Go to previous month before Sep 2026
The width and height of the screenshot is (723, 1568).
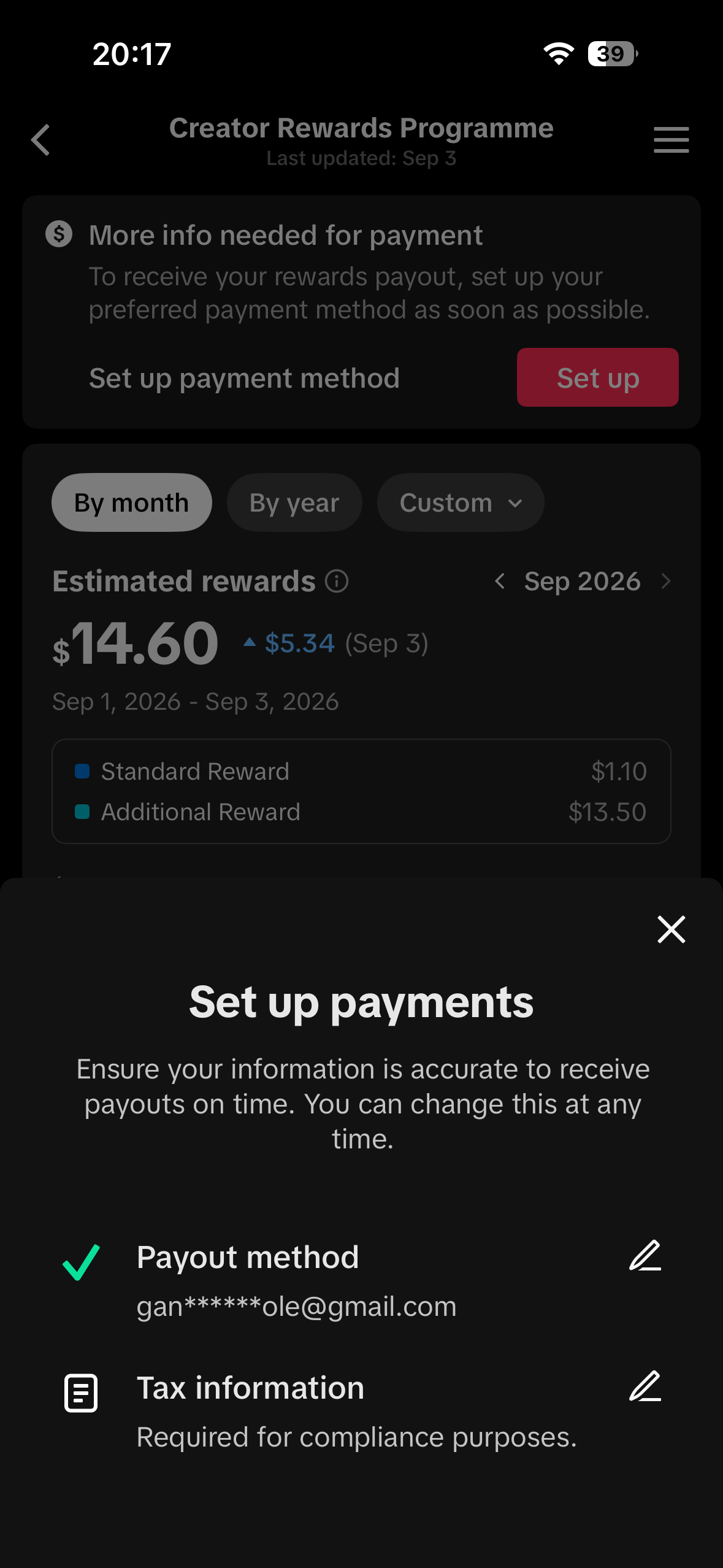pos(500,581)
